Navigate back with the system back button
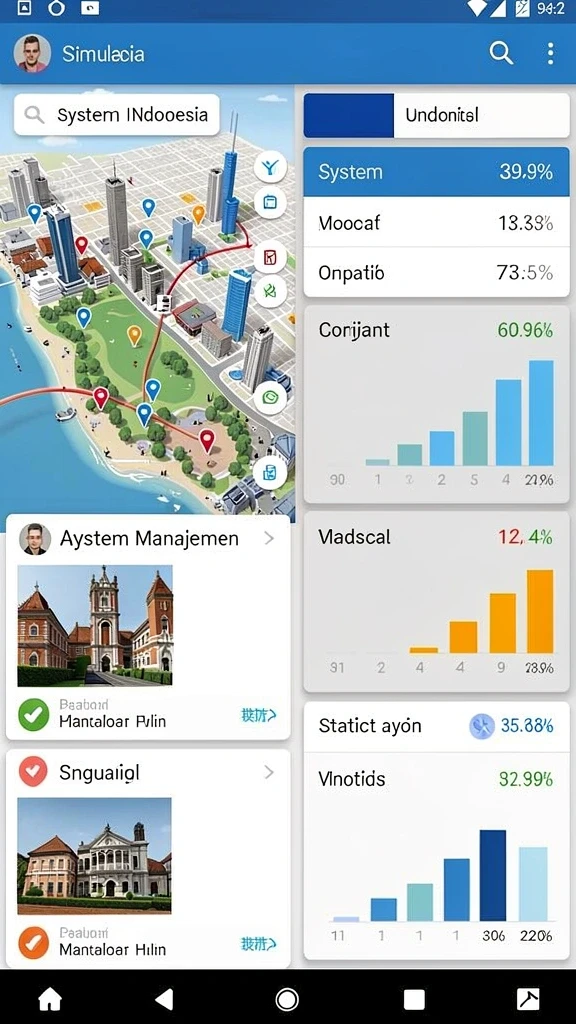The image size is (576, 1024). pyautogui.click(x=165, y=999)
